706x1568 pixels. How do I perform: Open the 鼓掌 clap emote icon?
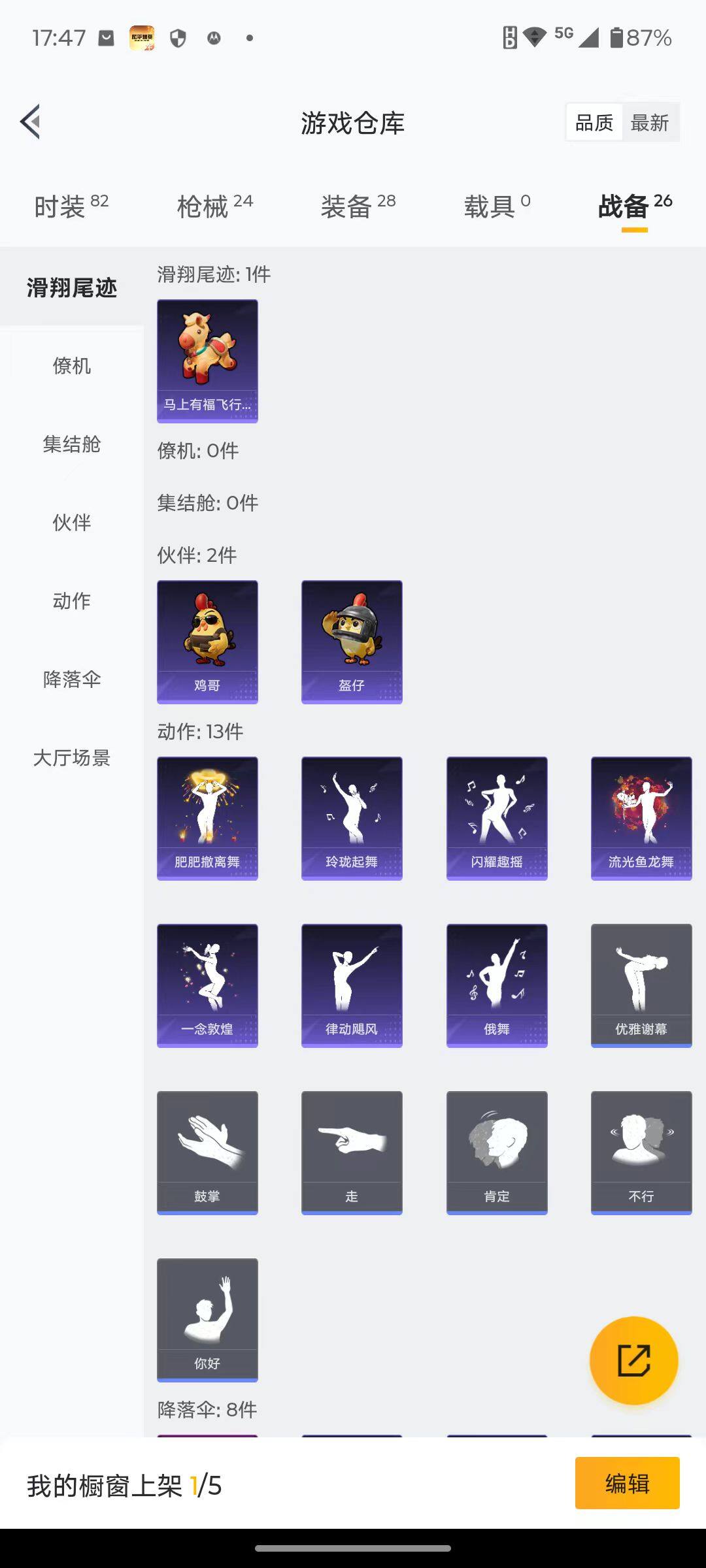coord(207,1153)
